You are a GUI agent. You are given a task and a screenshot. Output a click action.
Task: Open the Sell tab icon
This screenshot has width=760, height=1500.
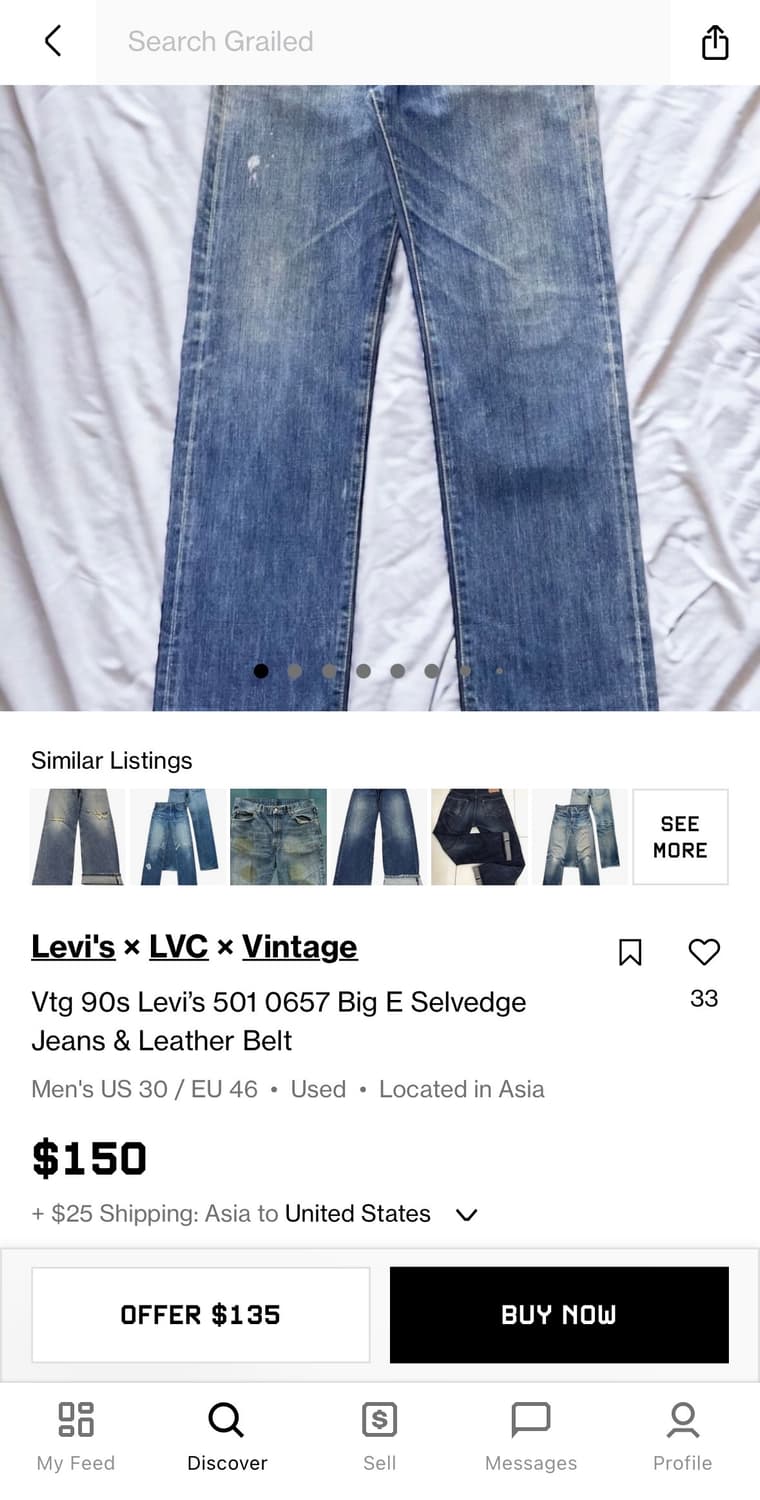[379, 1419]
